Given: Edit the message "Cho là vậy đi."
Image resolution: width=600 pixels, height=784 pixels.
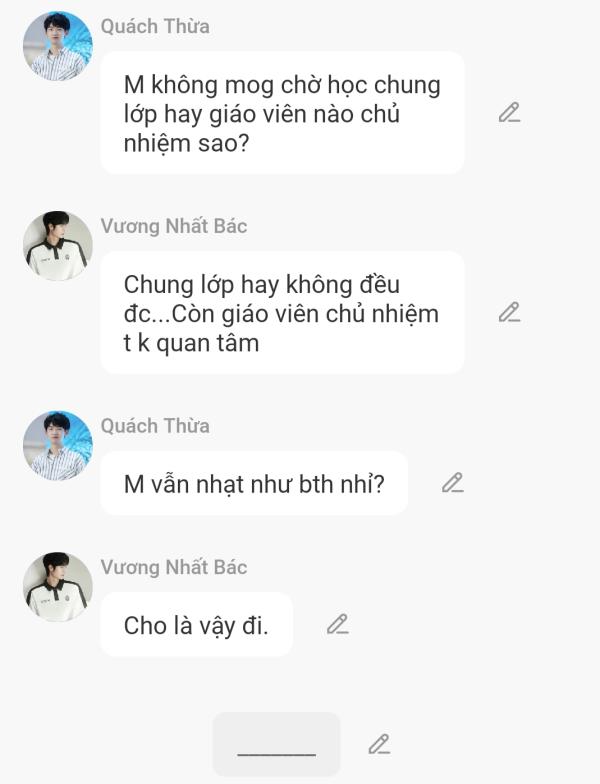Looking at the screenshot, I should click(338, 625).
